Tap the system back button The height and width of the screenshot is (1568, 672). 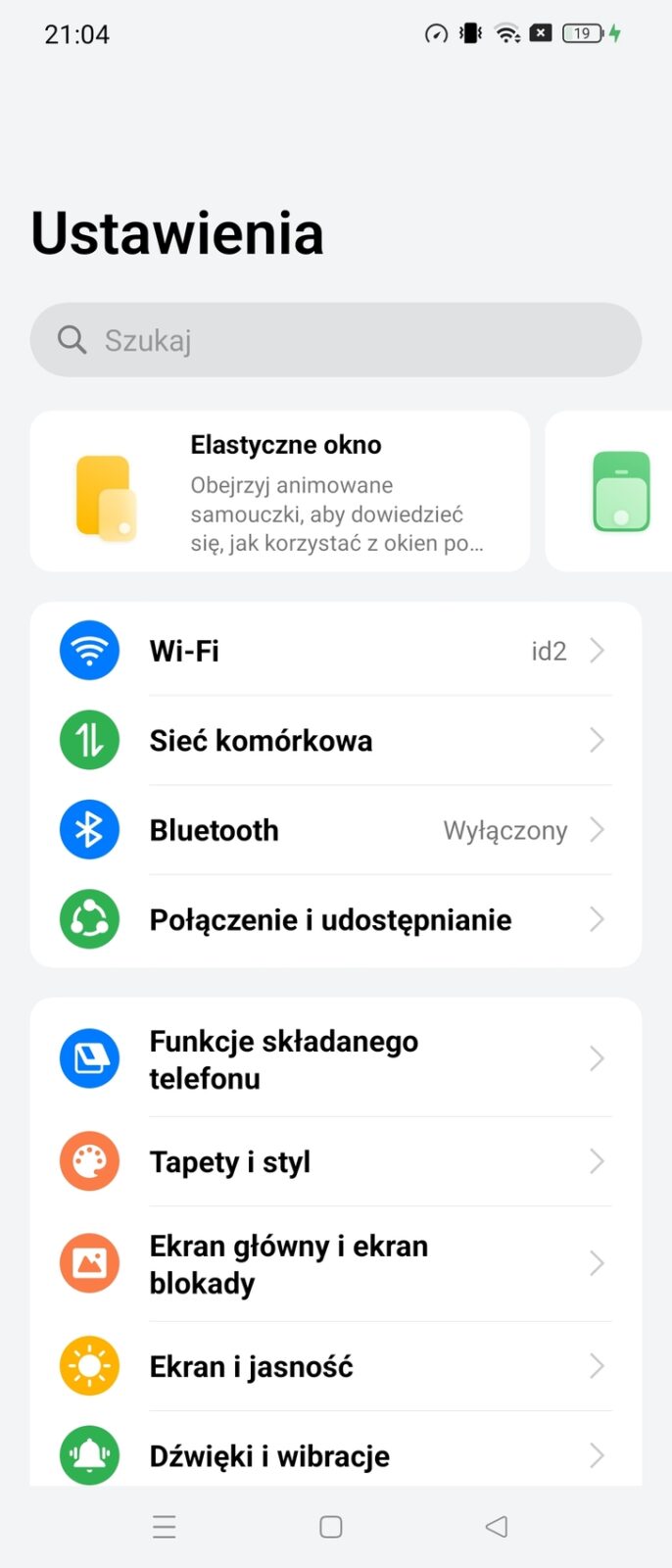pos(497,1527)
